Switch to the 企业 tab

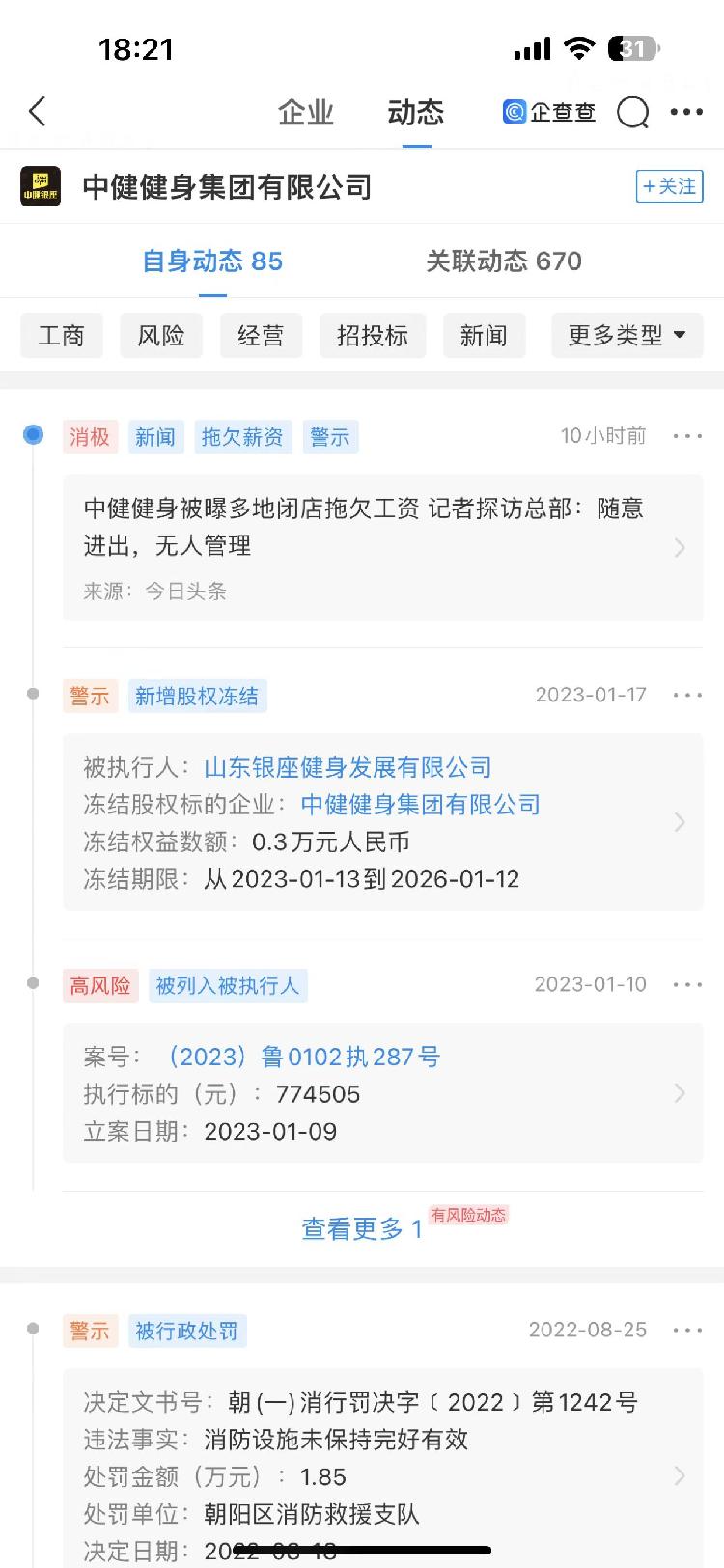[306, 113]
